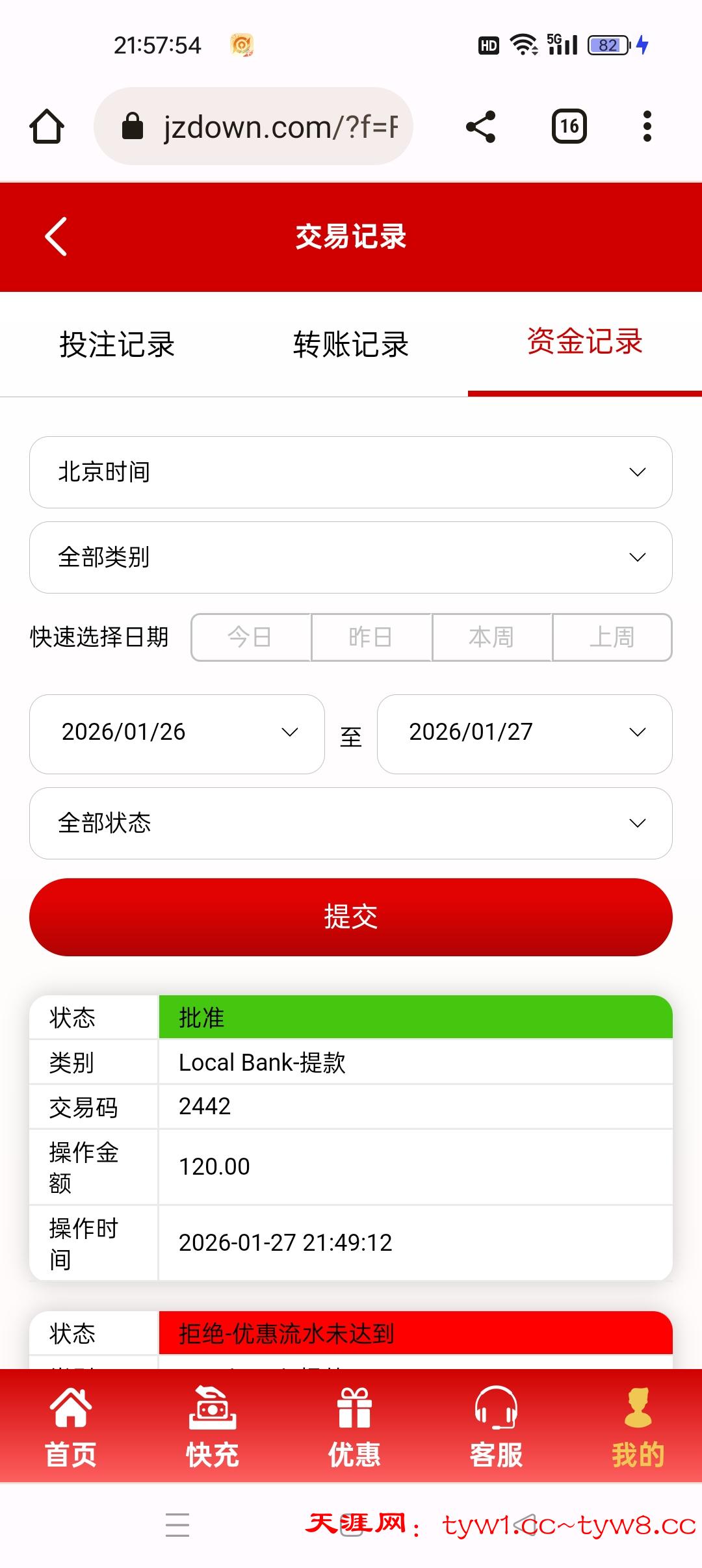
Task: Open the 北京时间 timezone dropdown
Action: pyautogui.click(x=350, y=472)
